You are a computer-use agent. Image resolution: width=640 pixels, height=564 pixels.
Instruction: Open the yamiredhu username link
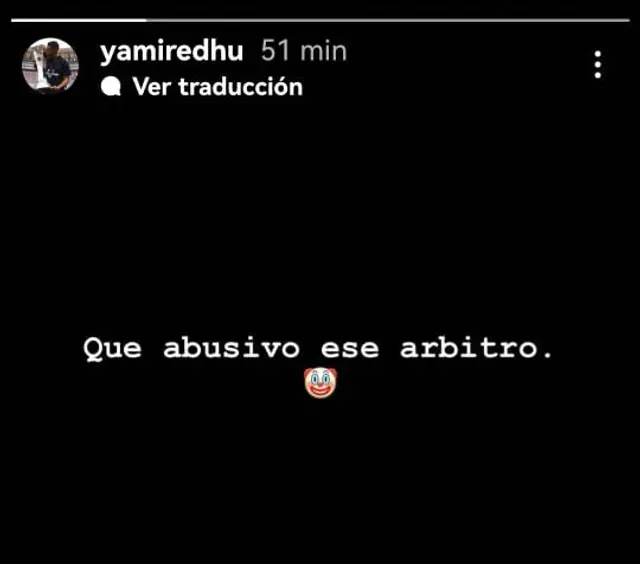[171, 51]
